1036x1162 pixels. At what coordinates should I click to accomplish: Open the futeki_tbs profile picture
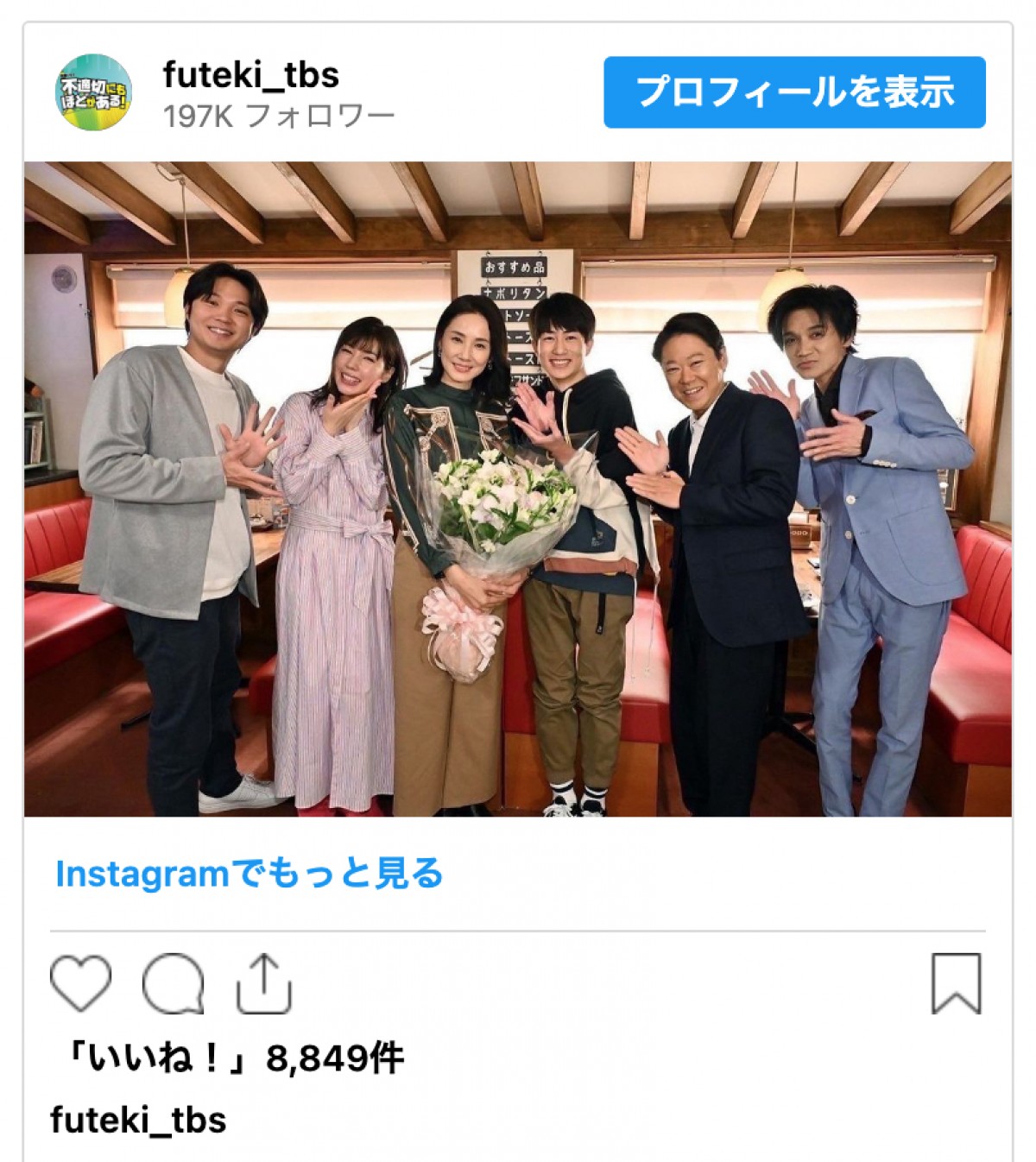point(94,92)
